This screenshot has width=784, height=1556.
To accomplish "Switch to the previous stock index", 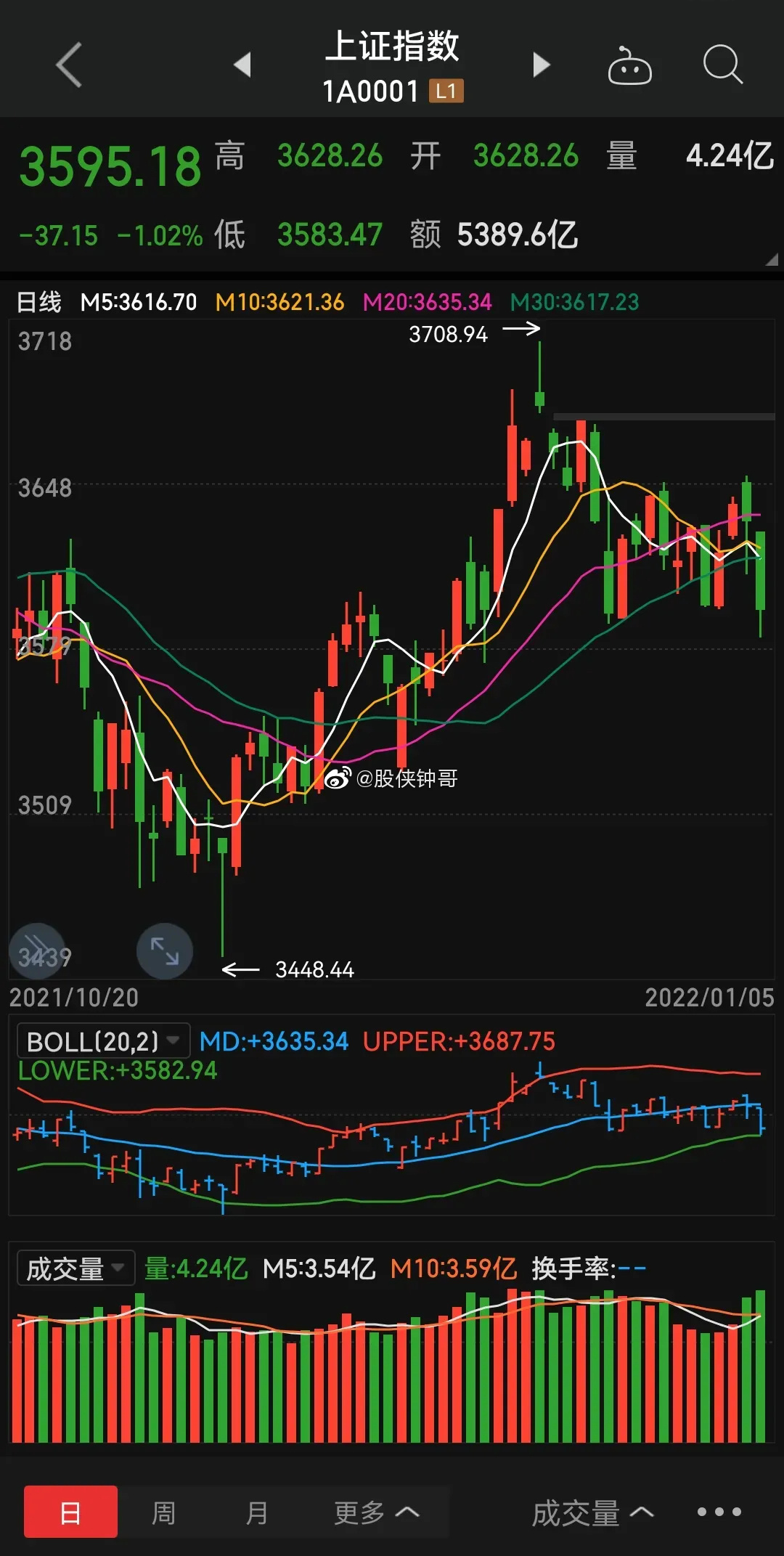I will 242,65.
